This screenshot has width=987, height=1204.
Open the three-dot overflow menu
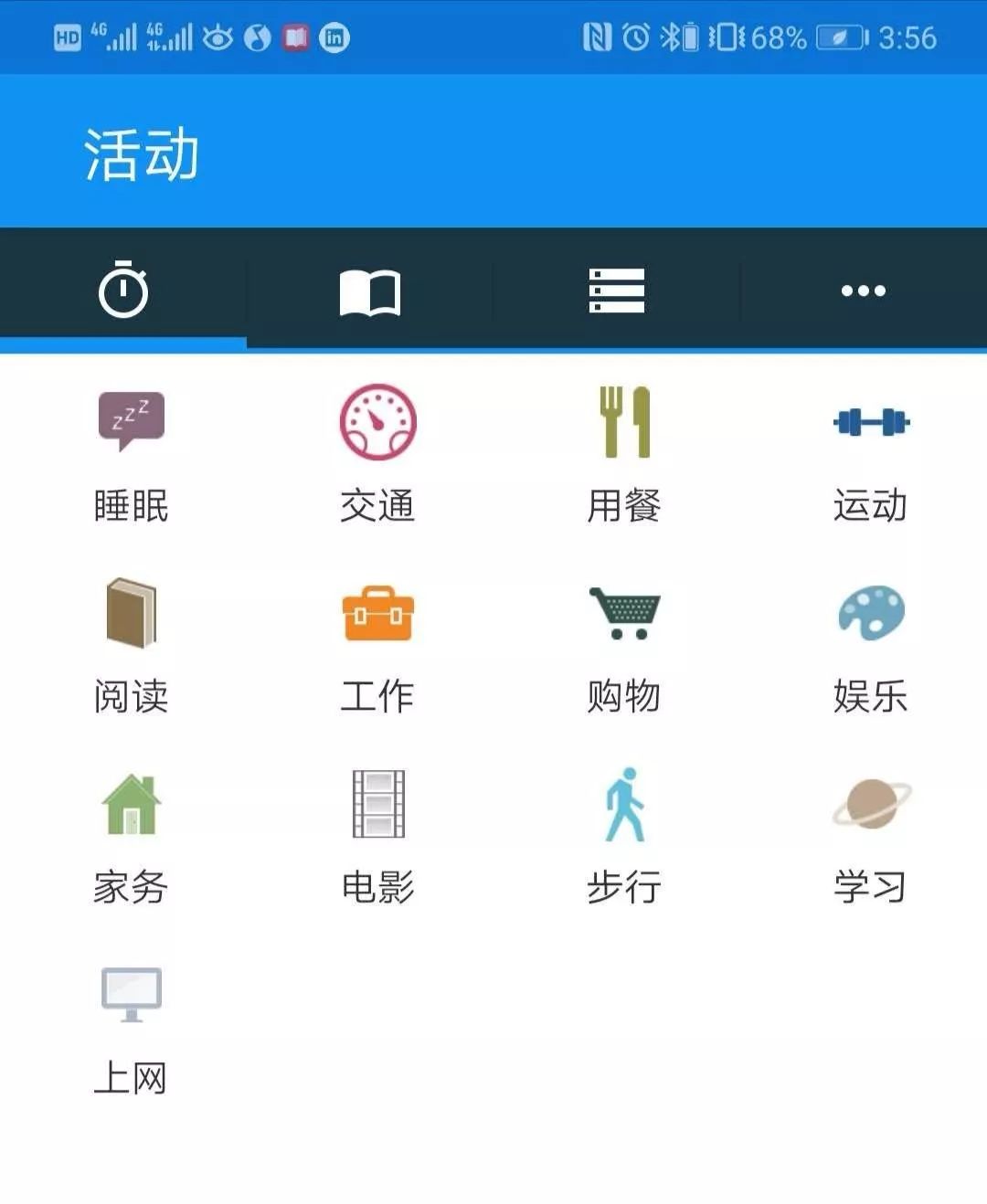[862, 290]
